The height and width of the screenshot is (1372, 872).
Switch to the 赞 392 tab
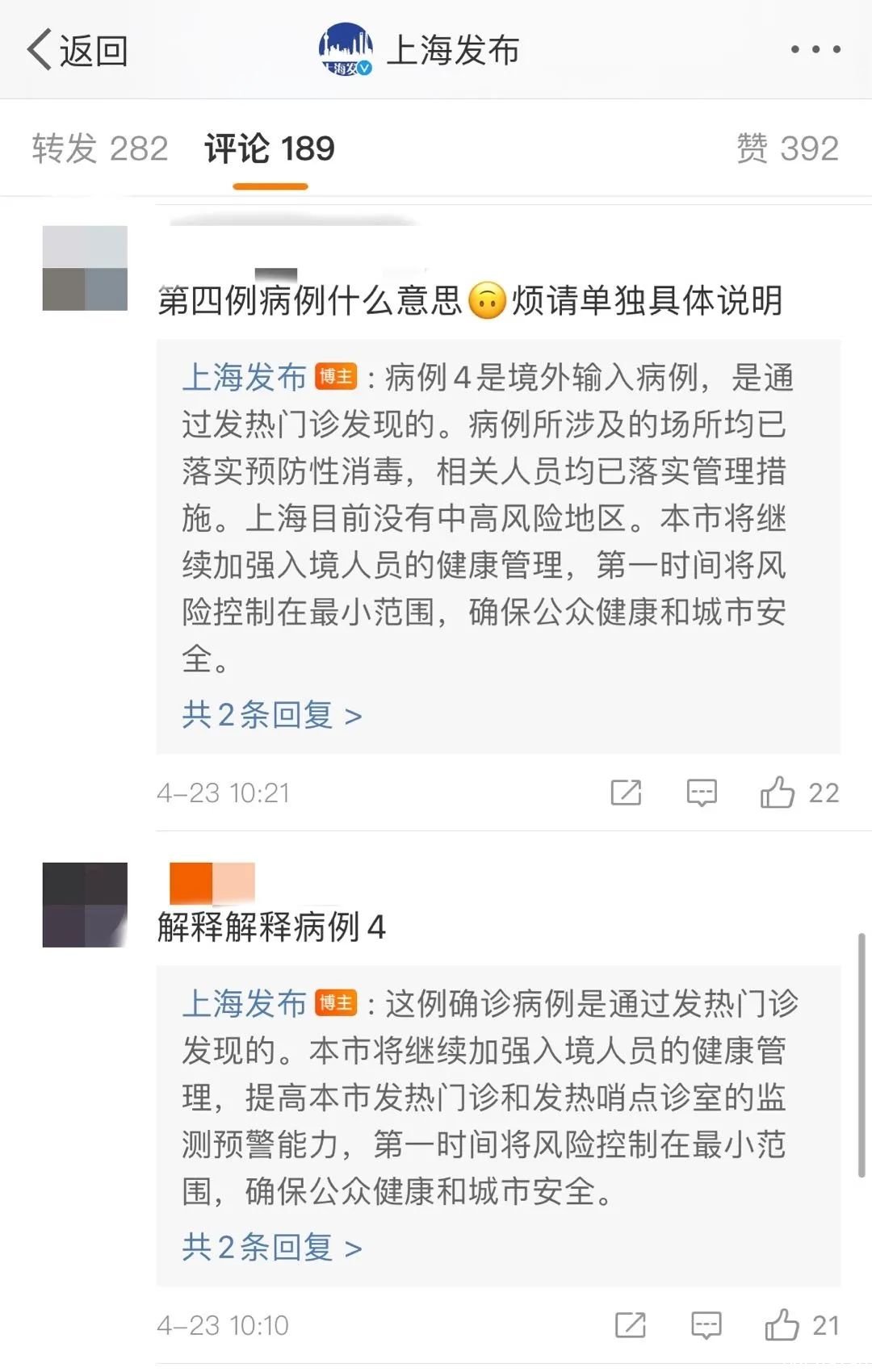point(787,148)
